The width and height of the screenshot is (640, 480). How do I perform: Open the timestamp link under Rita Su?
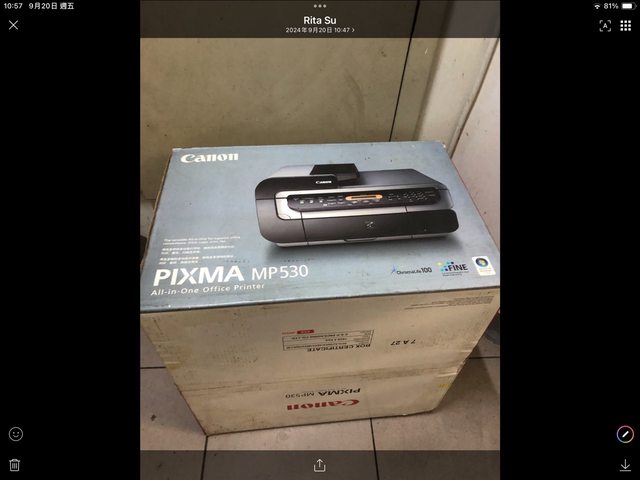pyautogui.click(x=319, y=31)
